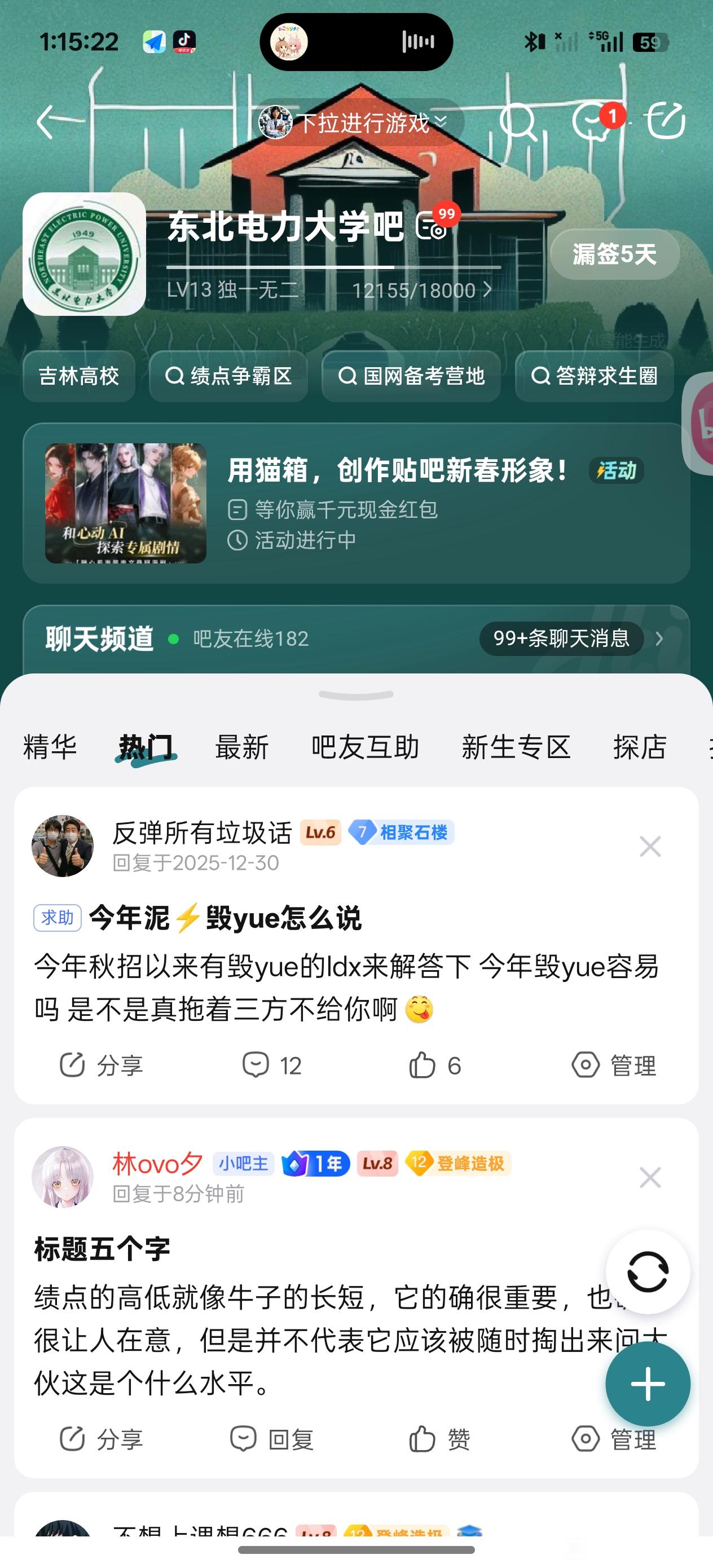Create a new post with plus button
Image resolution: width=713 pixels, height=1568 pixels.
coord(647,1384)
